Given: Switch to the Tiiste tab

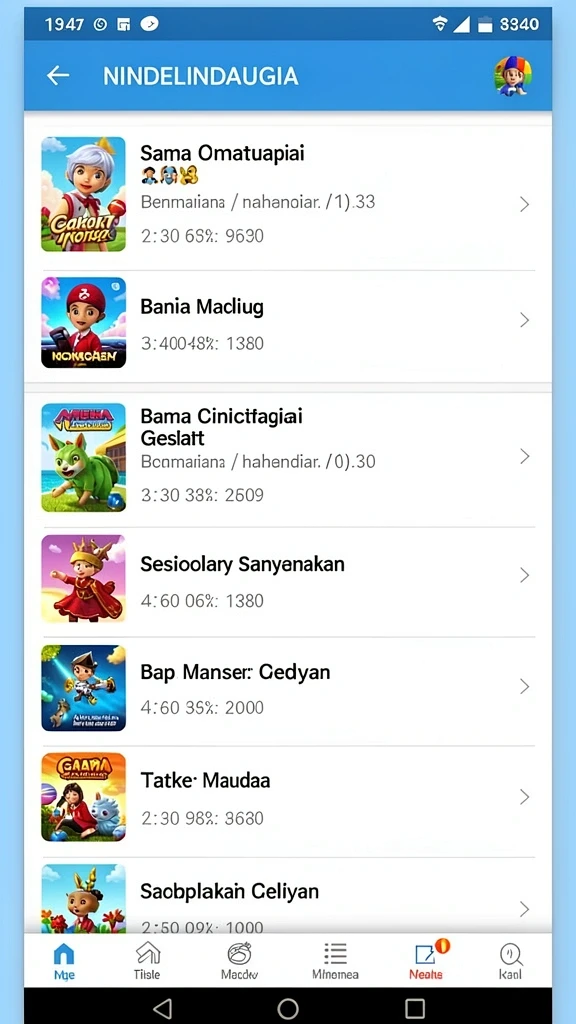Looking at the screenshot, I should point(147,961).
